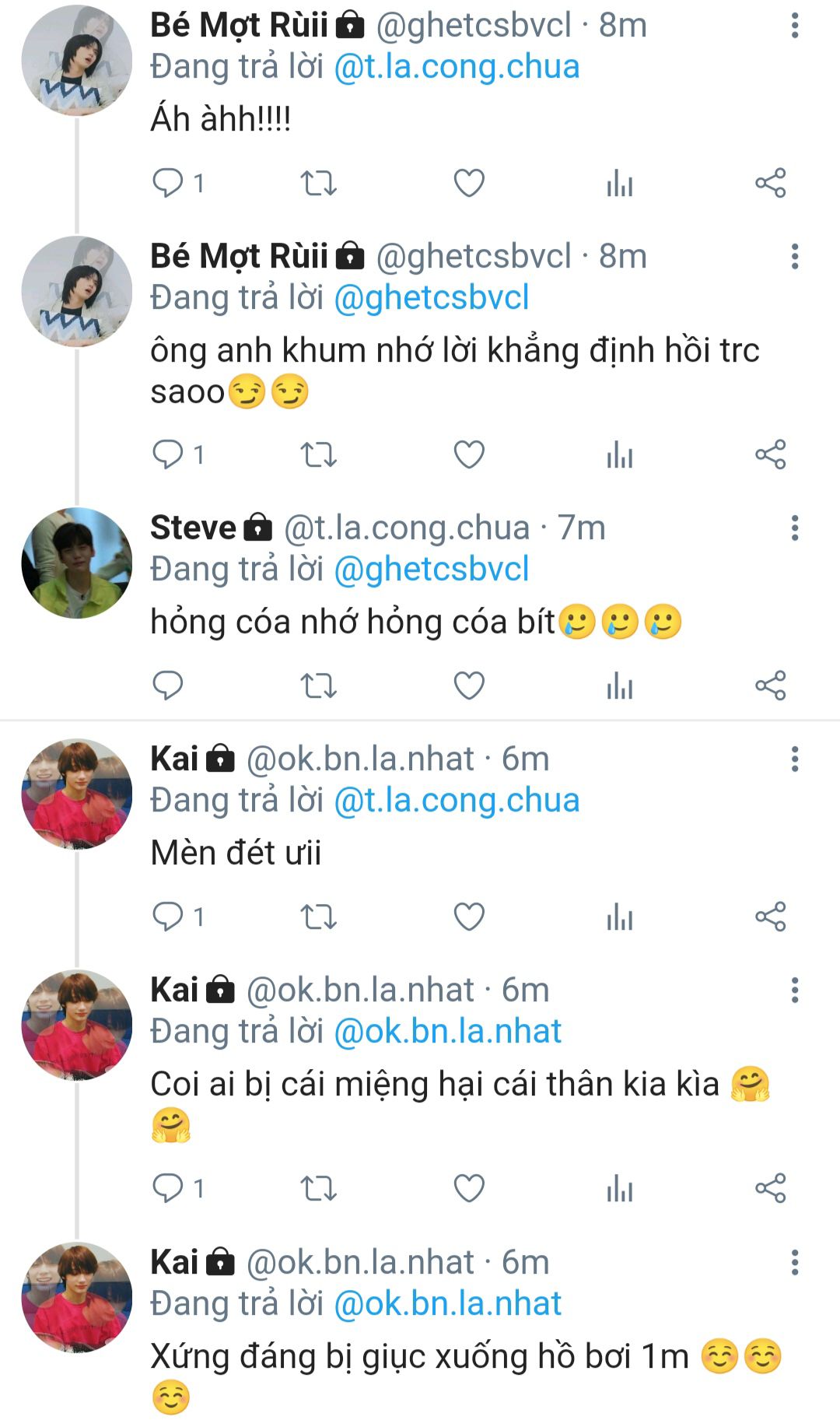View analytics of "Coi ai bị cái miệng" tweet
The width and height of the screenshot is (840, 1420).
[619, 1188]
